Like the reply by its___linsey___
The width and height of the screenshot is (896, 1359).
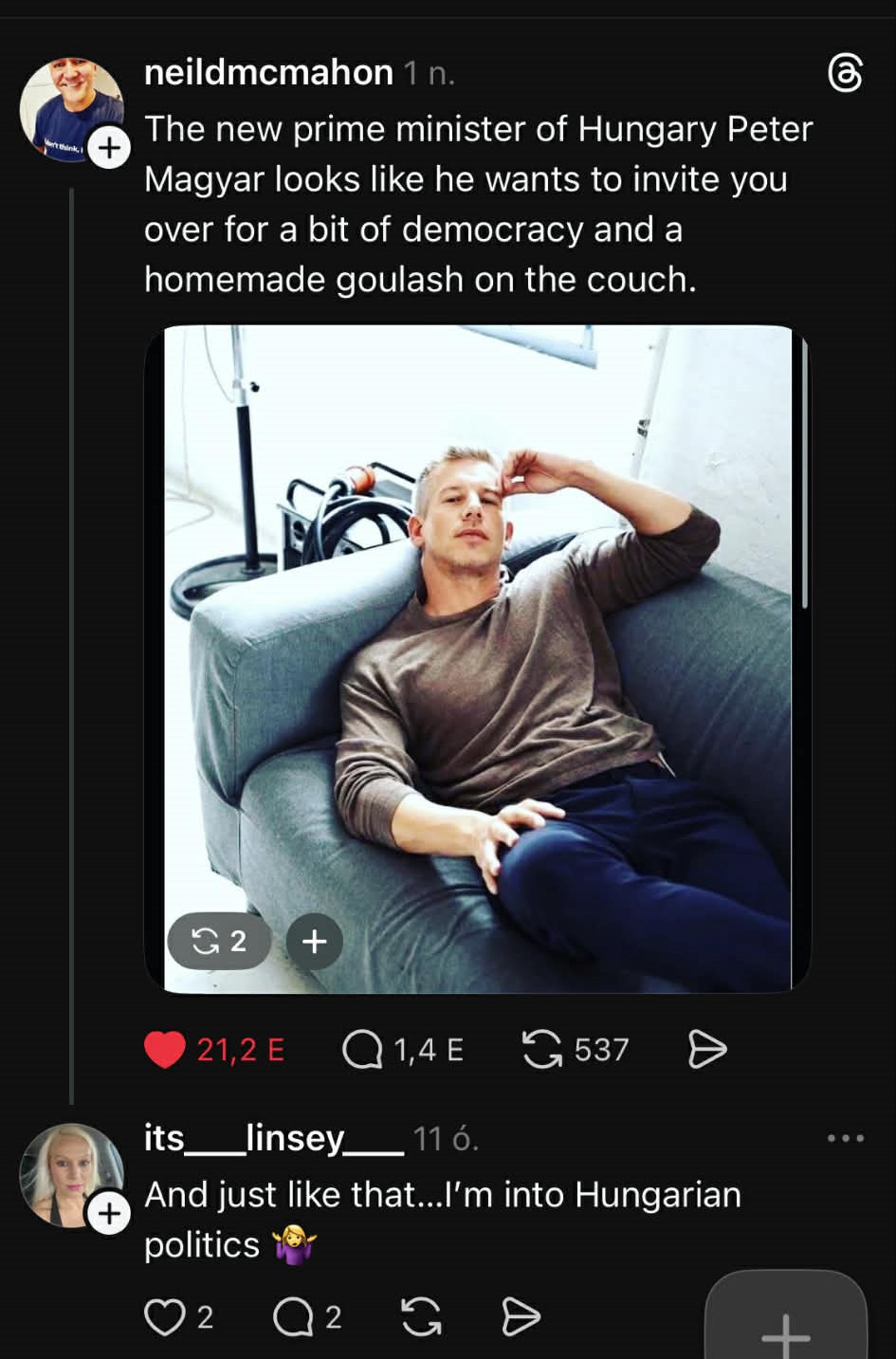165,1317
